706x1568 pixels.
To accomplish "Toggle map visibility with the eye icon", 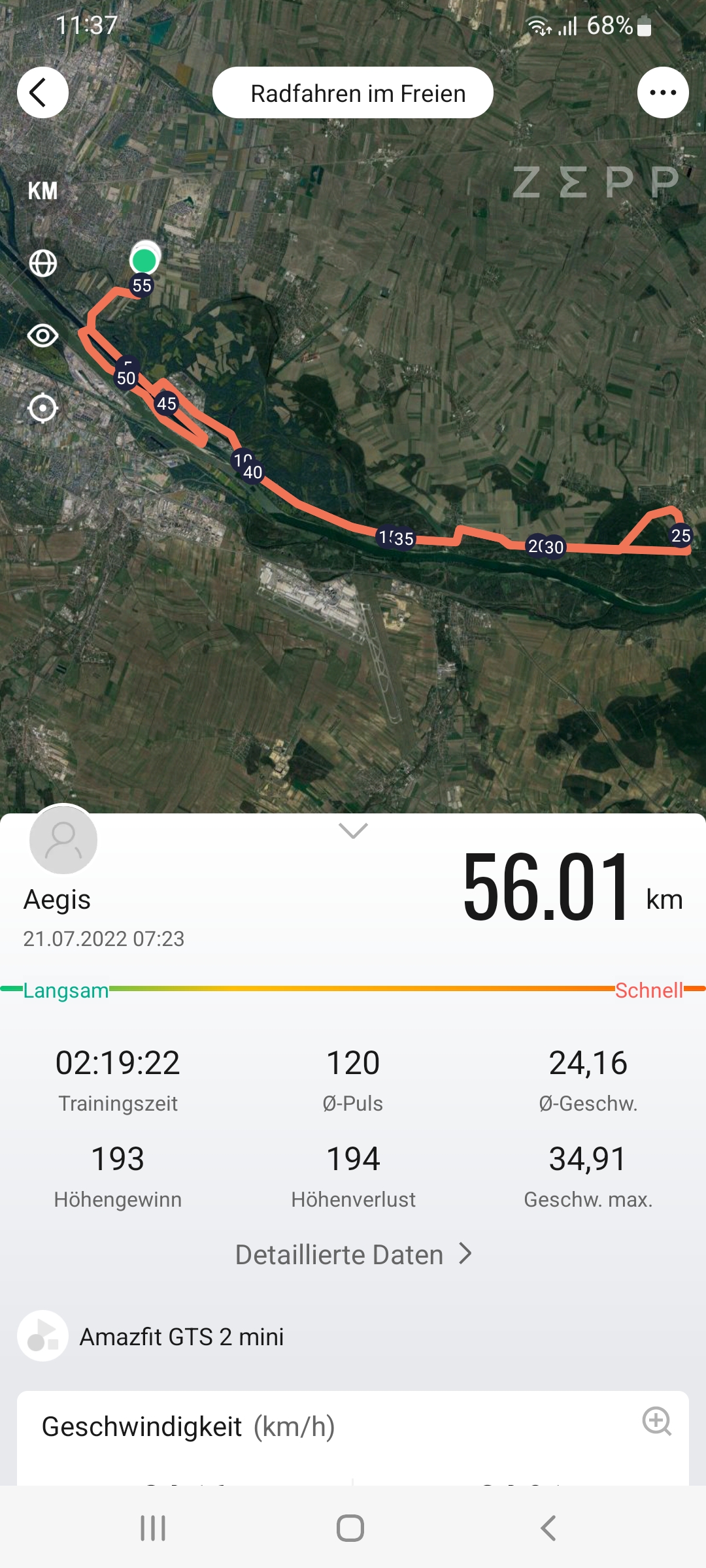I will pyautogui.click(x=42, y=336).
